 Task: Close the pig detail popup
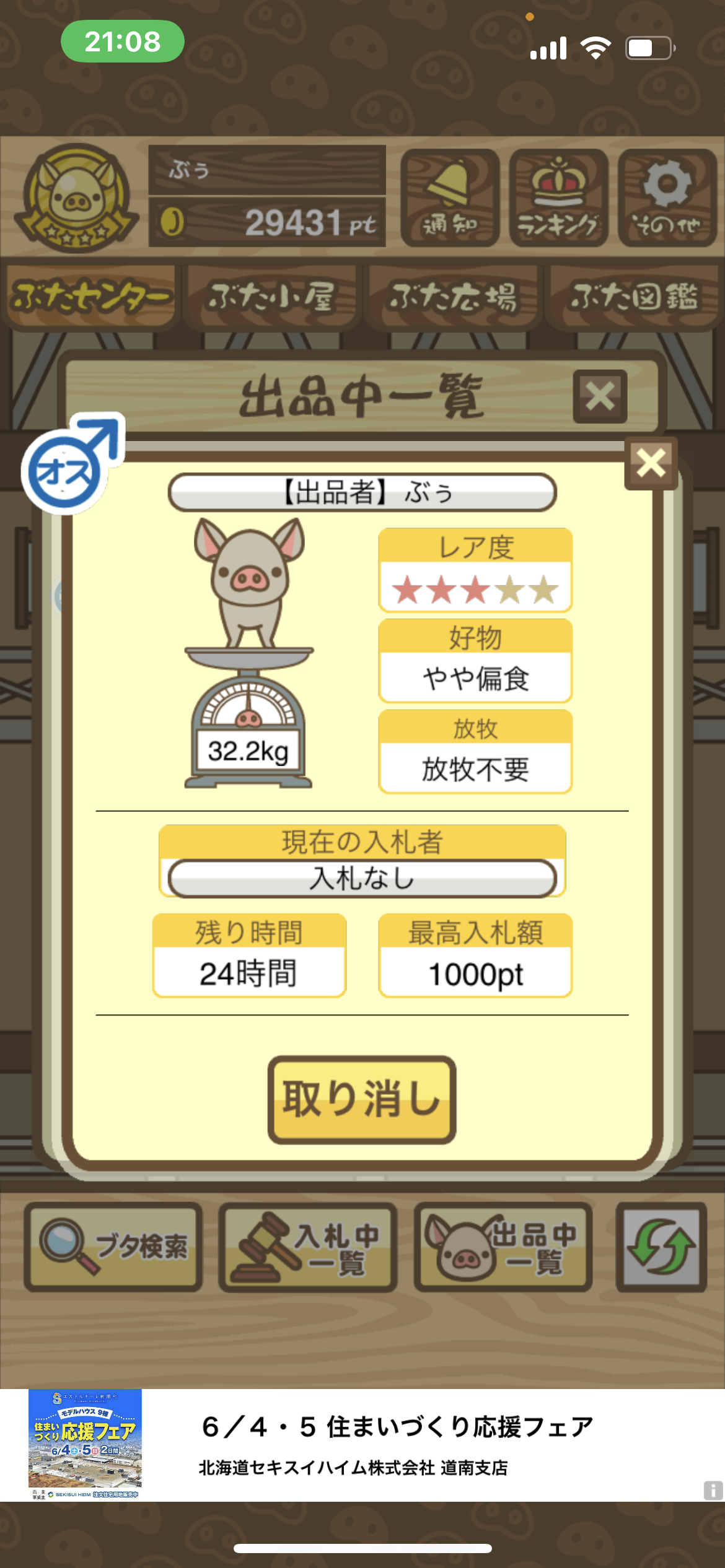[651, 463]
